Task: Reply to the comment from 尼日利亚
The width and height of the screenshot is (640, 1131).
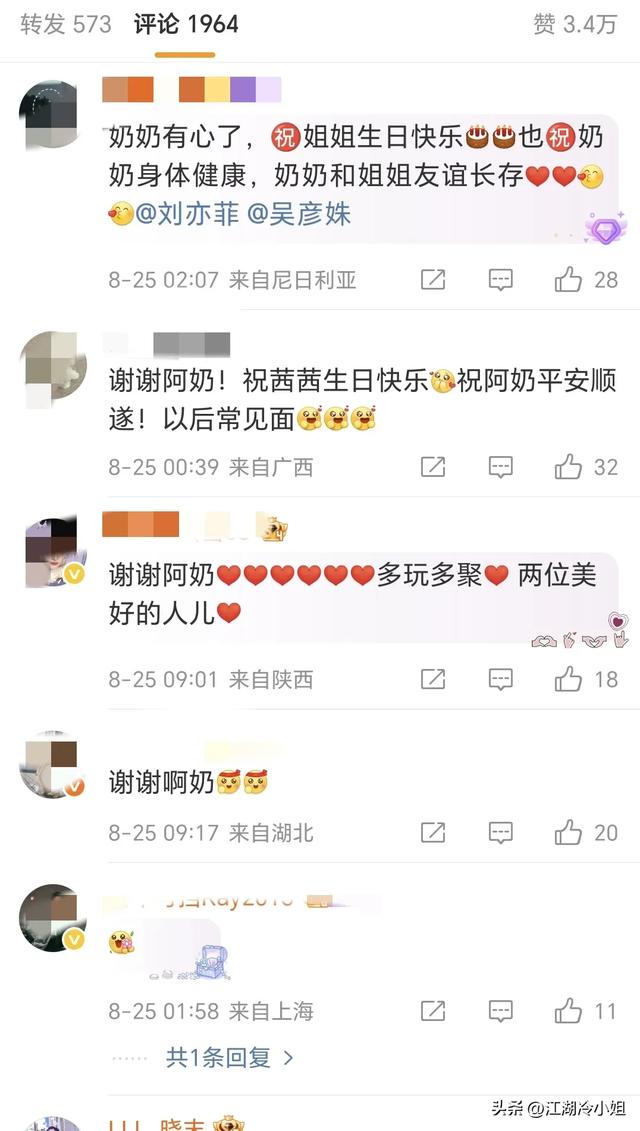Action: [501, 280]
